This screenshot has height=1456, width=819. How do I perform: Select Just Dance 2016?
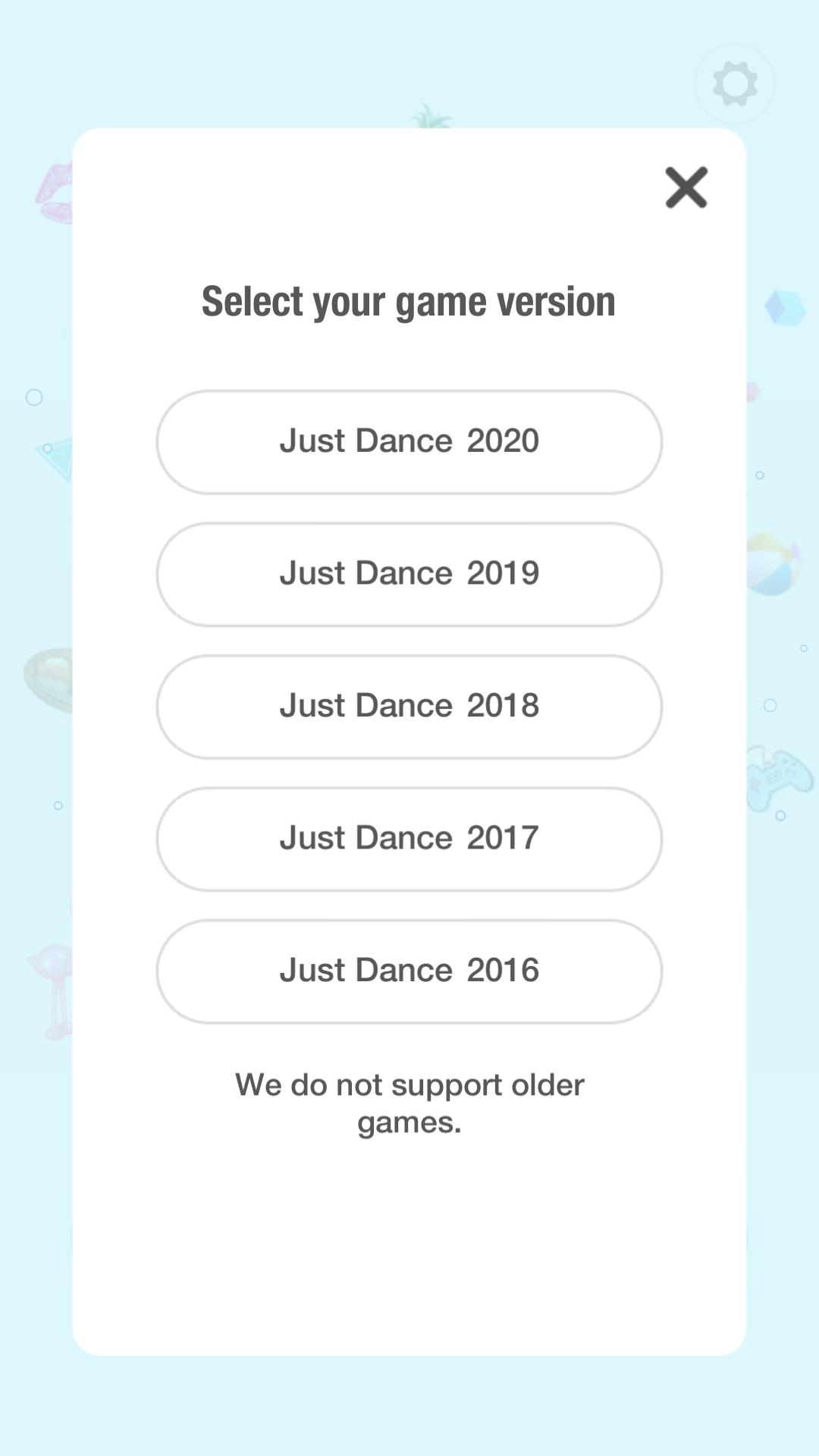coord(409,971)
